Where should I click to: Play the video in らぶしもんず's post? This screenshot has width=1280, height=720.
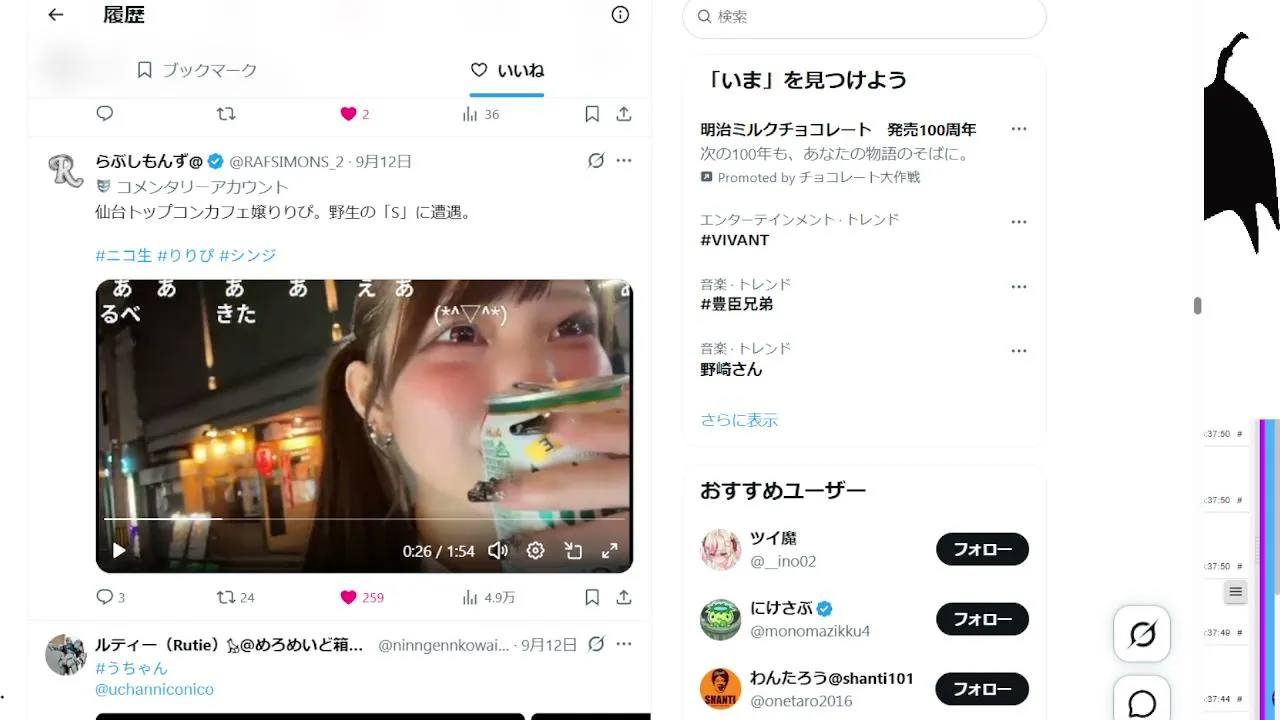(x=119, y=550)
